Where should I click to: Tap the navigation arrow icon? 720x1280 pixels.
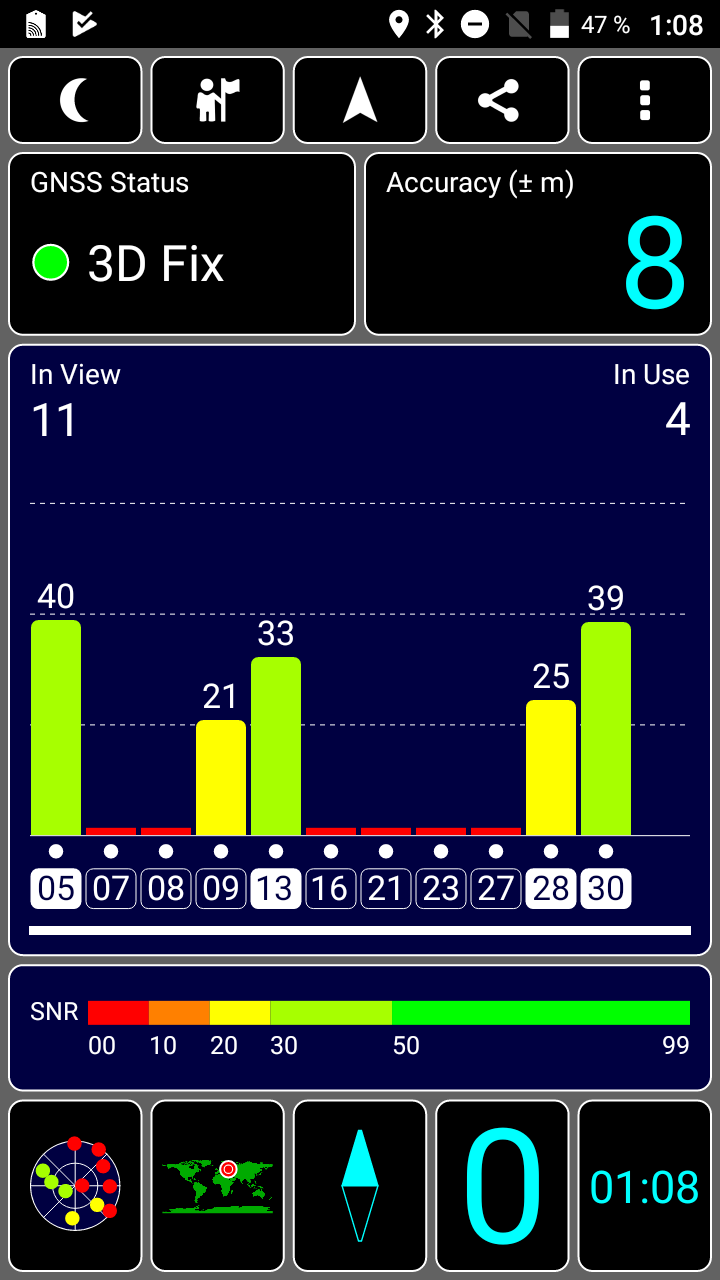(x=360, y=100)
